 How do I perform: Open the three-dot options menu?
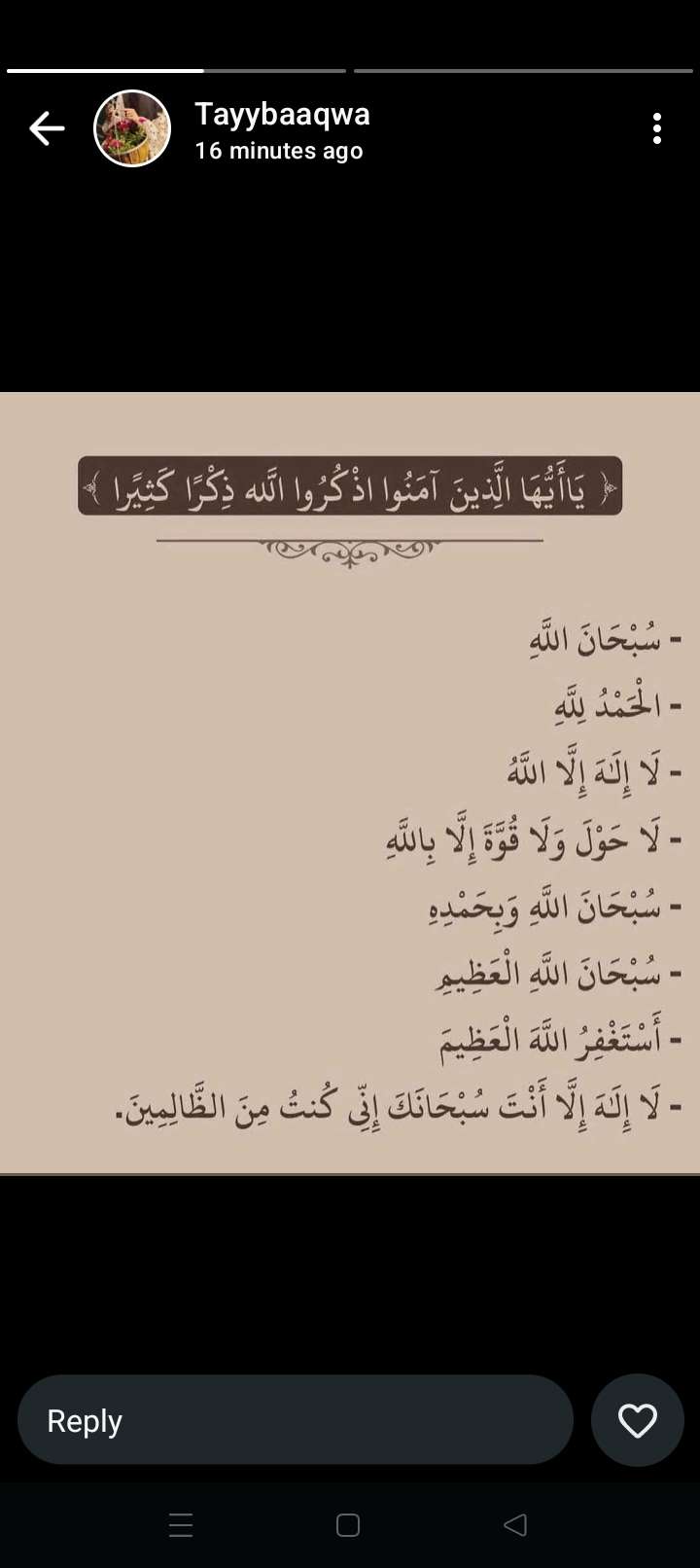pos(657,127)
